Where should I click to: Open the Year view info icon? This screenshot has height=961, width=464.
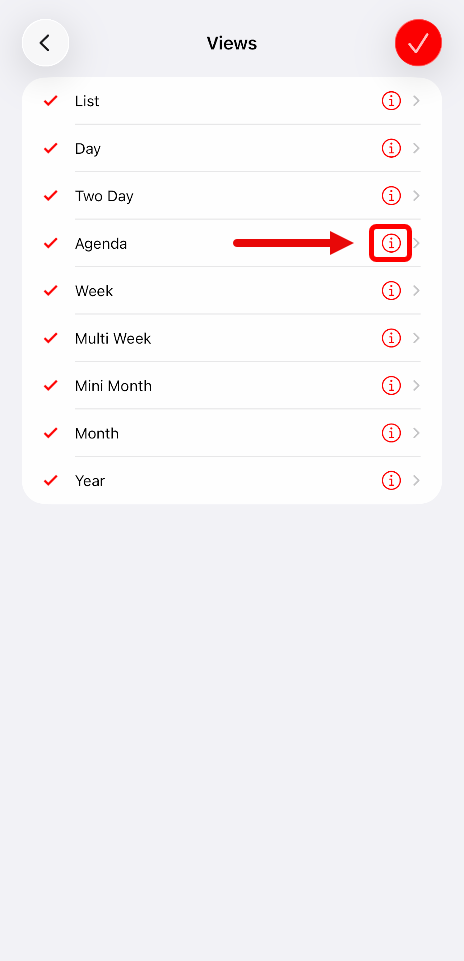391,480
